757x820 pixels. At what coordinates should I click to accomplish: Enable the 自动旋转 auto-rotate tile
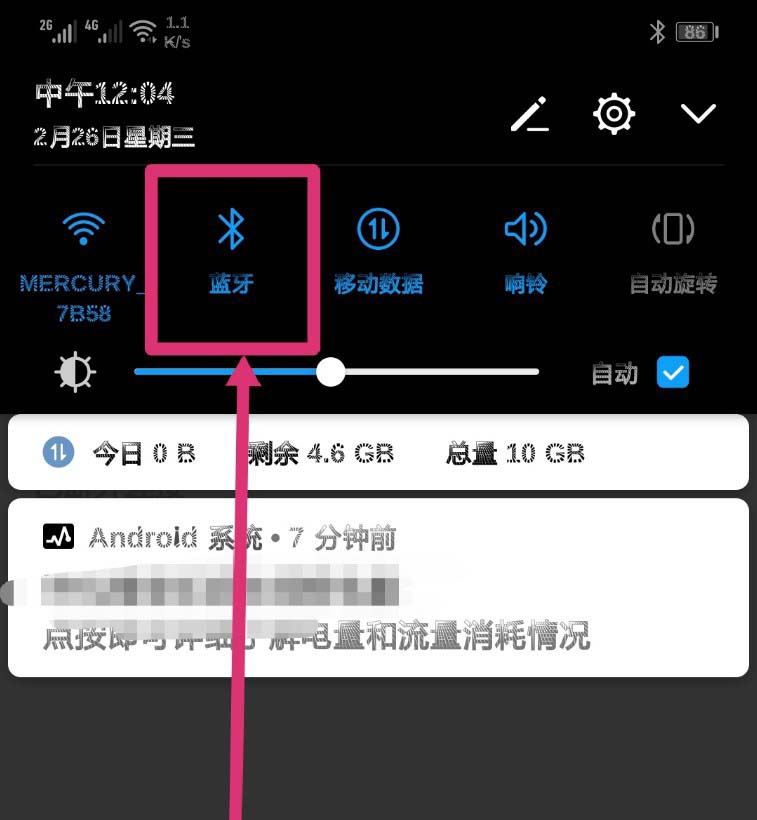pyautogui.click(x=673, y=231)
